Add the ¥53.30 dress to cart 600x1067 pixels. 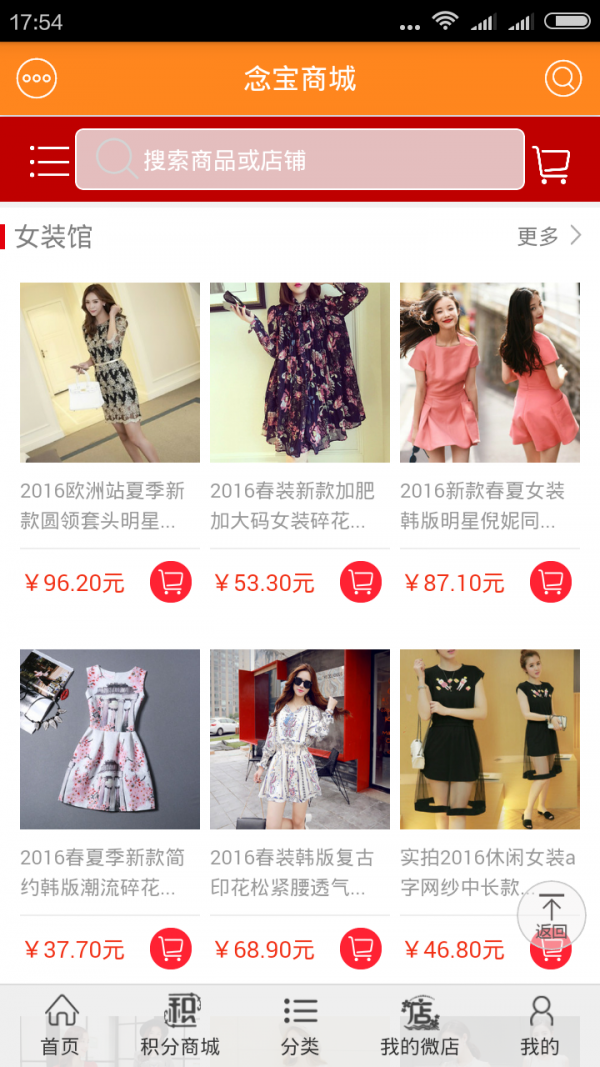[361, 582]
